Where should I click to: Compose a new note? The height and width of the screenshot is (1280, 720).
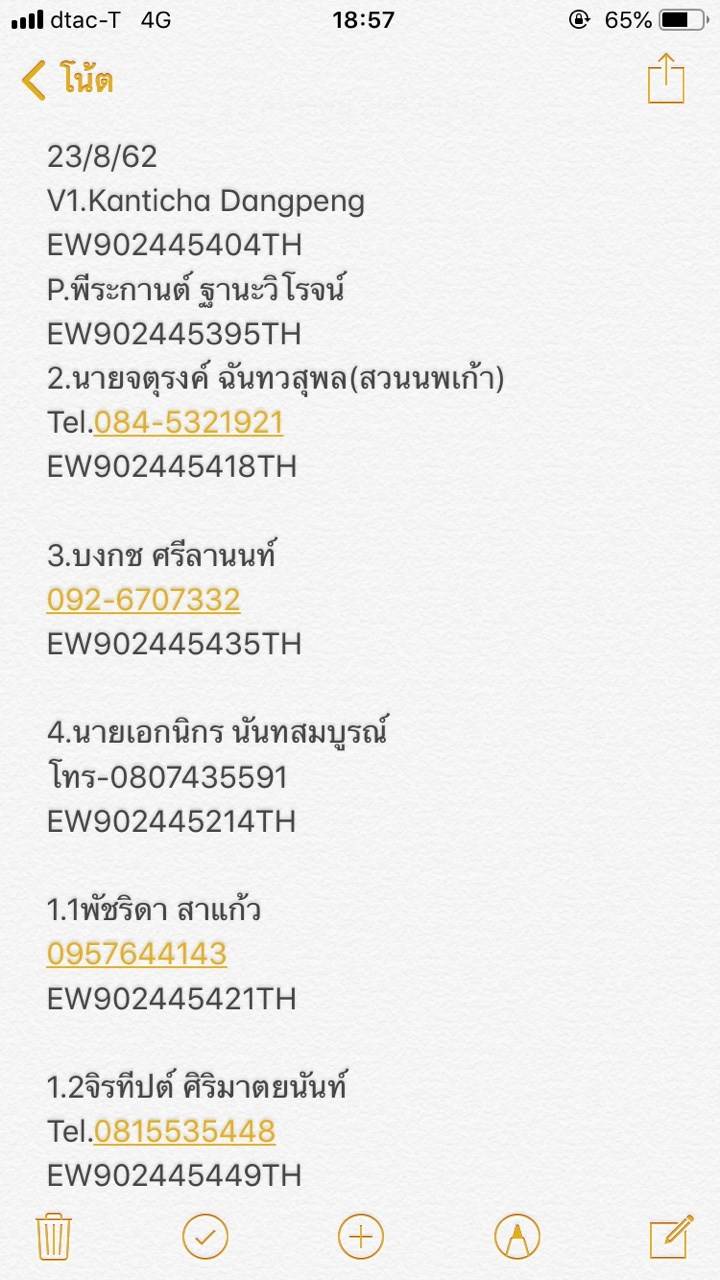pos(671,1237)
